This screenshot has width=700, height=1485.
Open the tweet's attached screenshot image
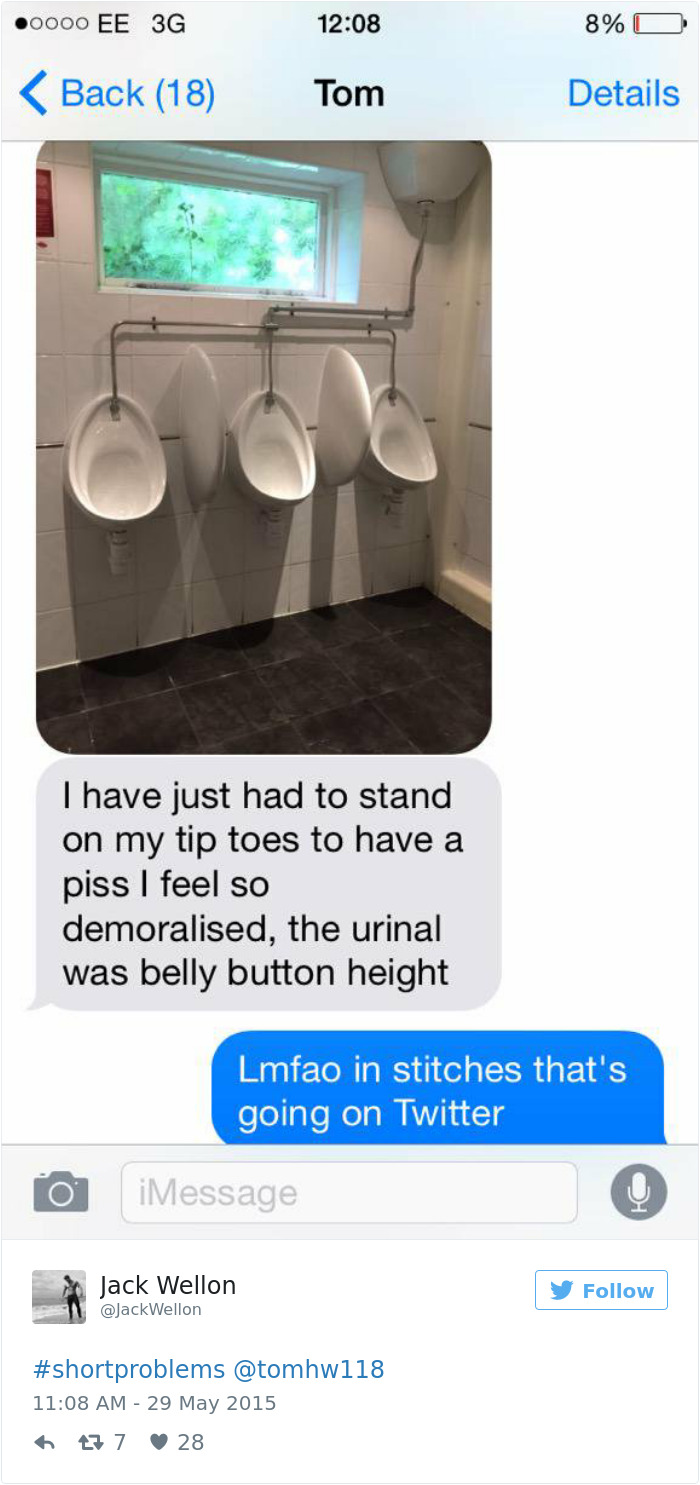(350, 640)
